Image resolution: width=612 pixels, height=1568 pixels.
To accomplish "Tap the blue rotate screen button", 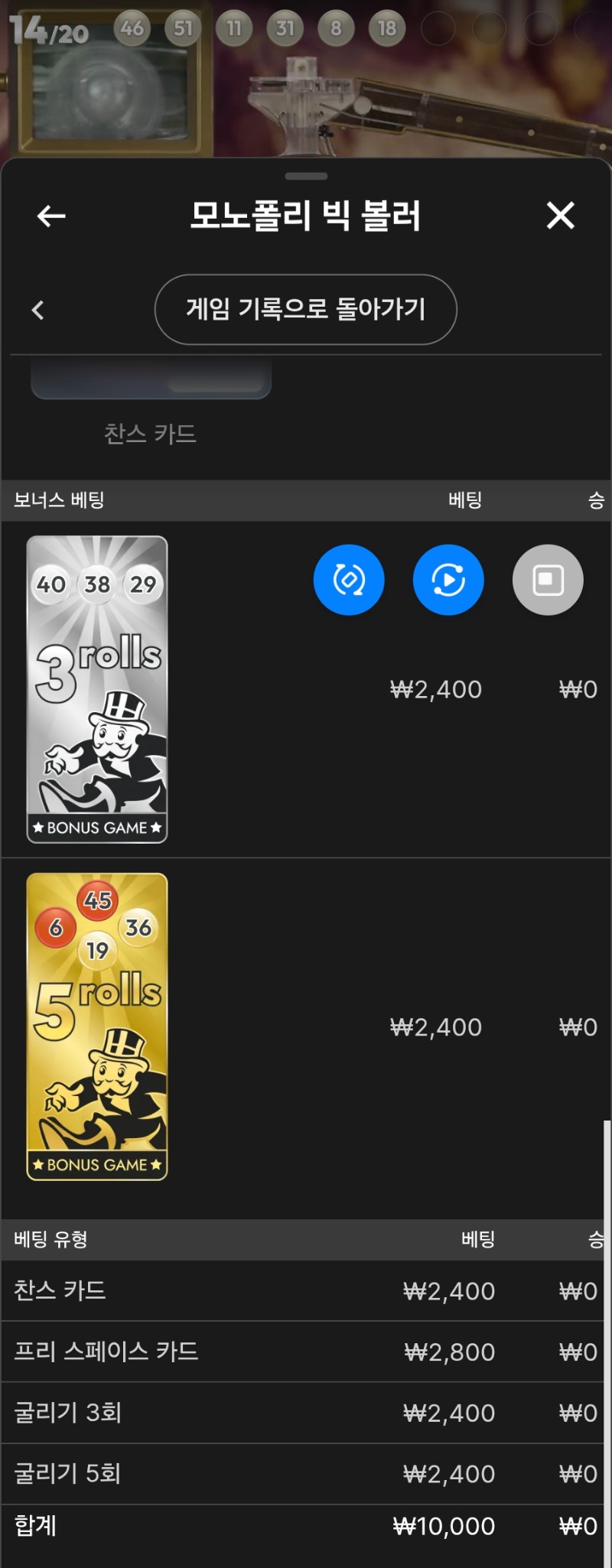I will (x=349, y=580).
